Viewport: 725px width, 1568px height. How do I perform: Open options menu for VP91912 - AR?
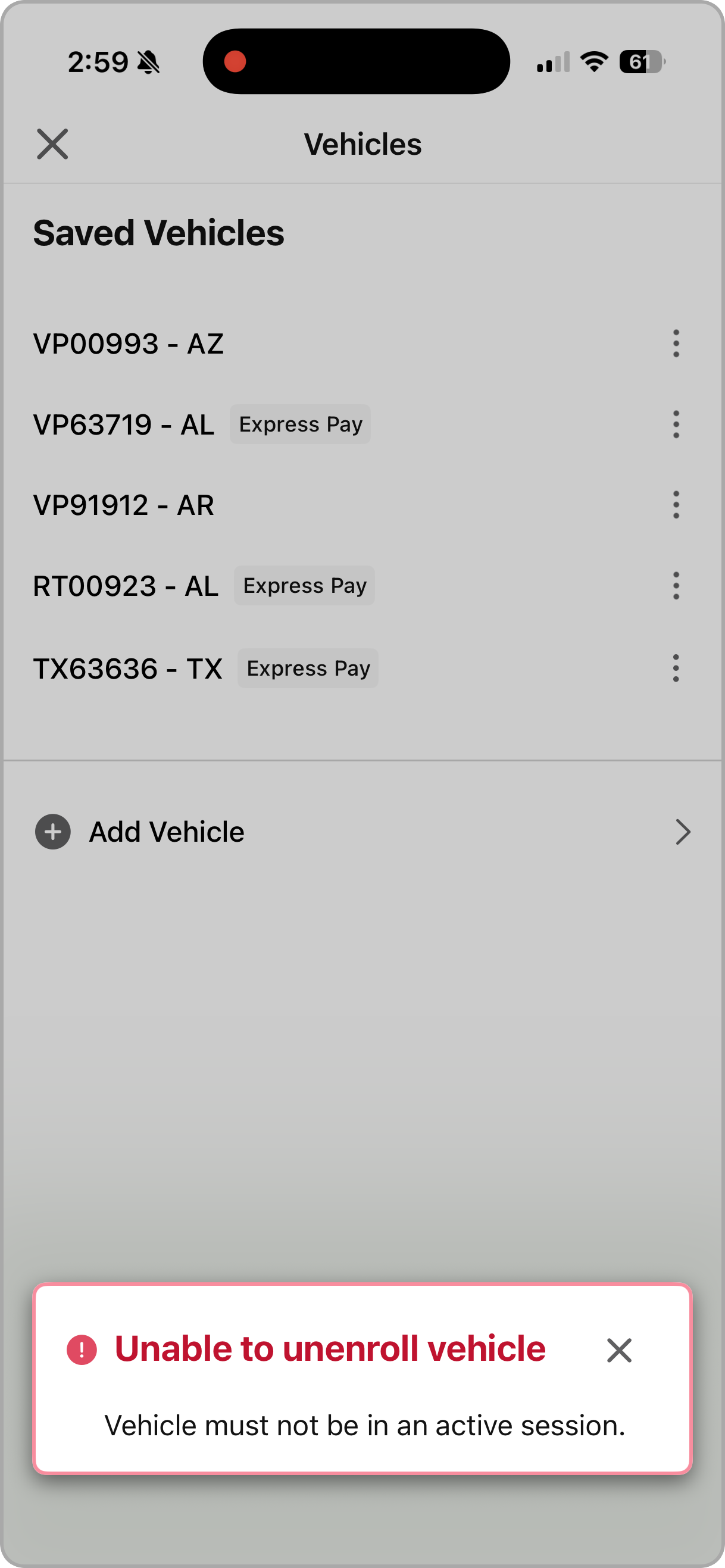(676, 505)
